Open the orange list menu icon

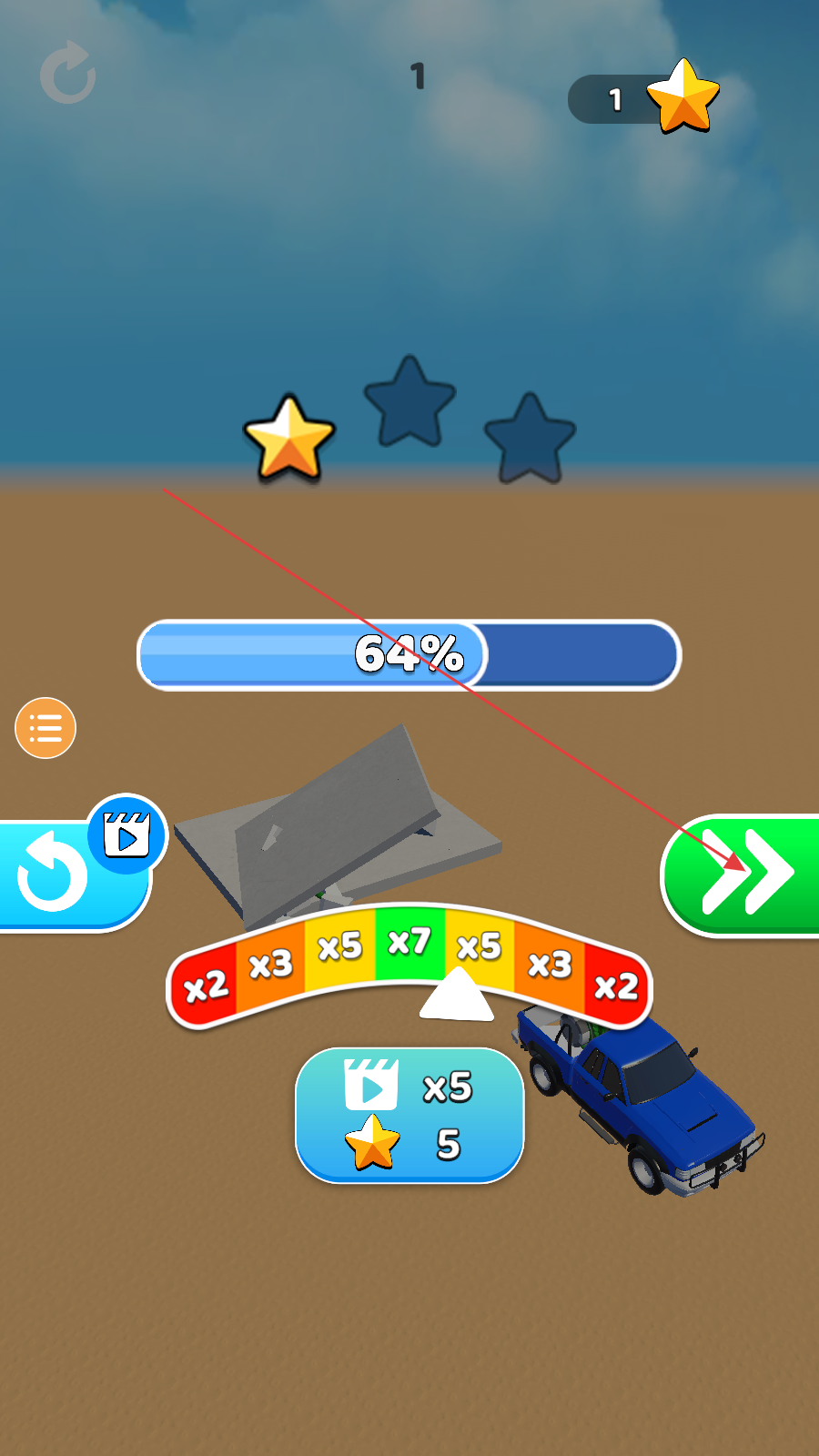click(x=45, y=728)
